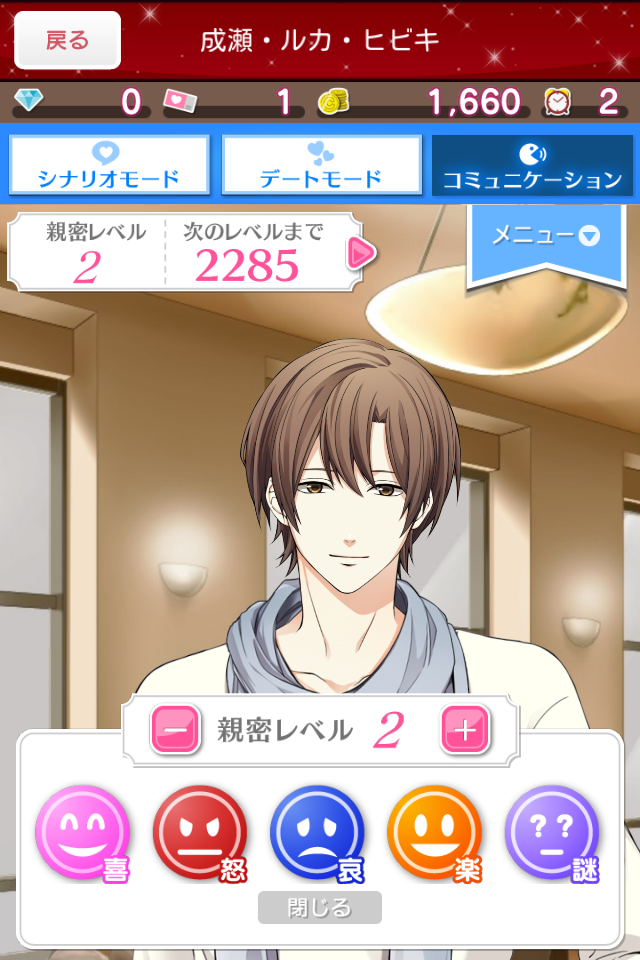Increase 親密レベル with plus button
The image size is (640, 960).
(x=465, y=730)
